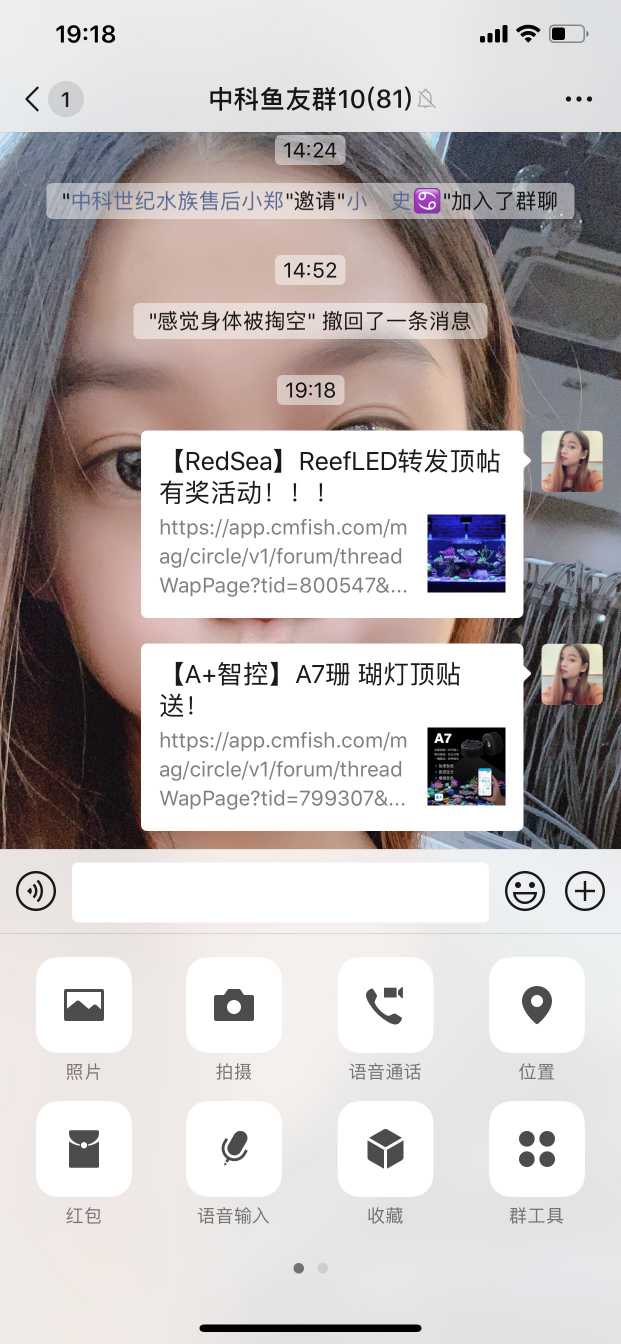Send a 红包 red packet
Screen dimensions: 621x1344
coord(84,1149)
